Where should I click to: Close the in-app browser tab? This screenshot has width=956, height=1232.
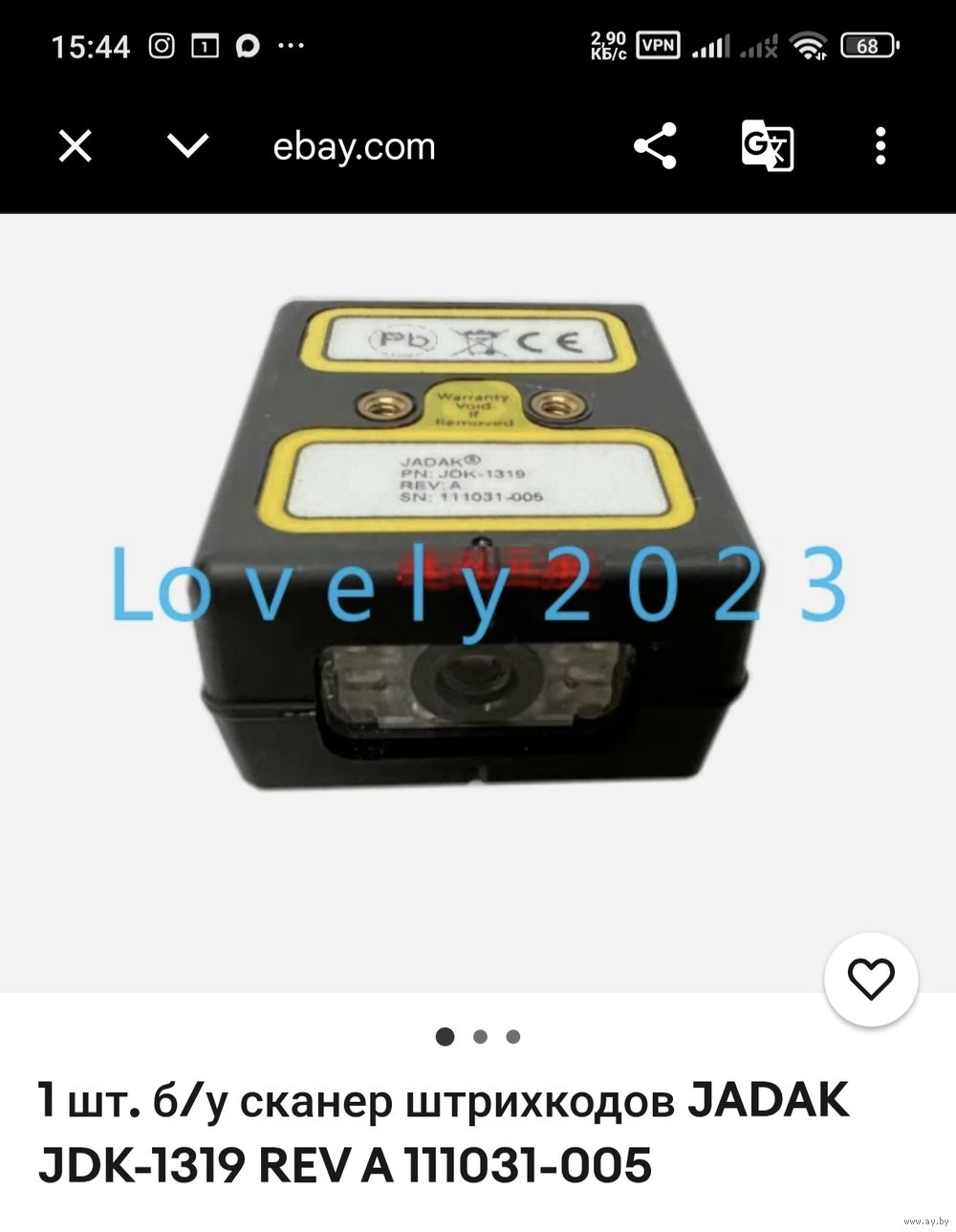tap(75, 146)
